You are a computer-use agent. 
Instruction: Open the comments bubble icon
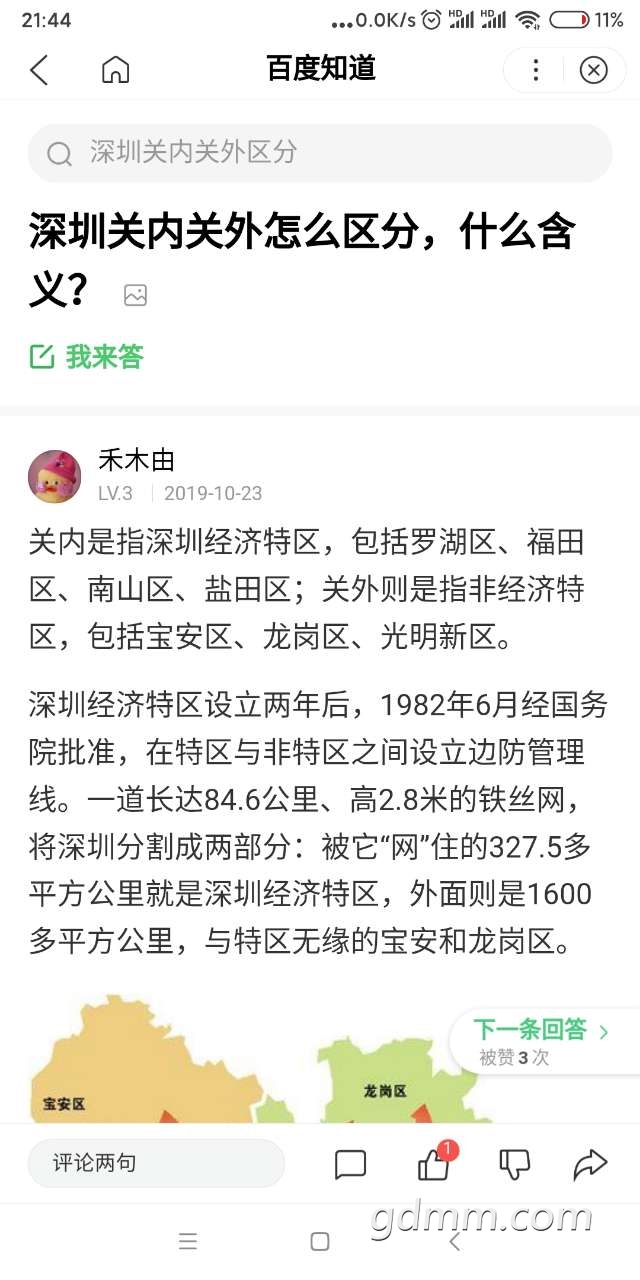[x=350, y=1164]
